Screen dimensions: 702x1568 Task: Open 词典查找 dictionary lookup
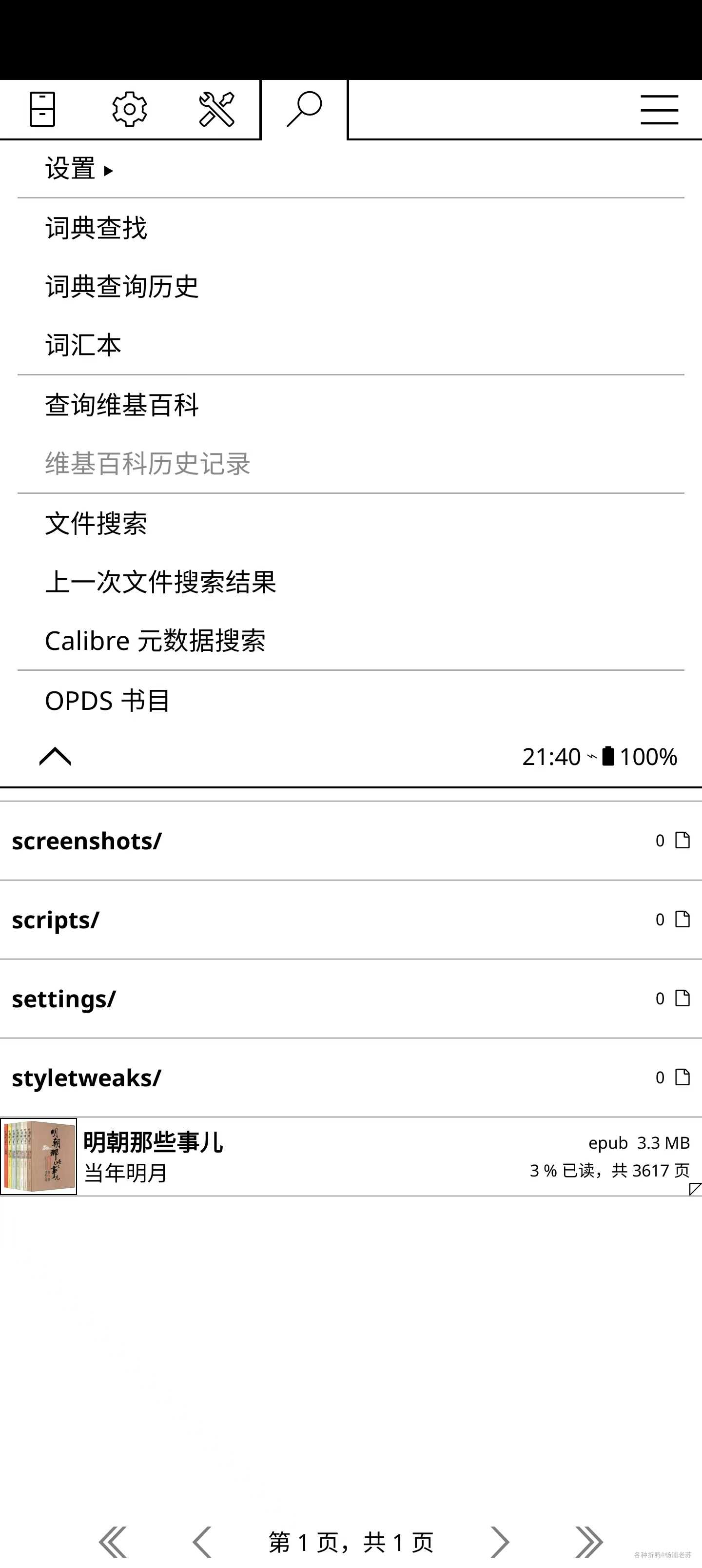96,228
